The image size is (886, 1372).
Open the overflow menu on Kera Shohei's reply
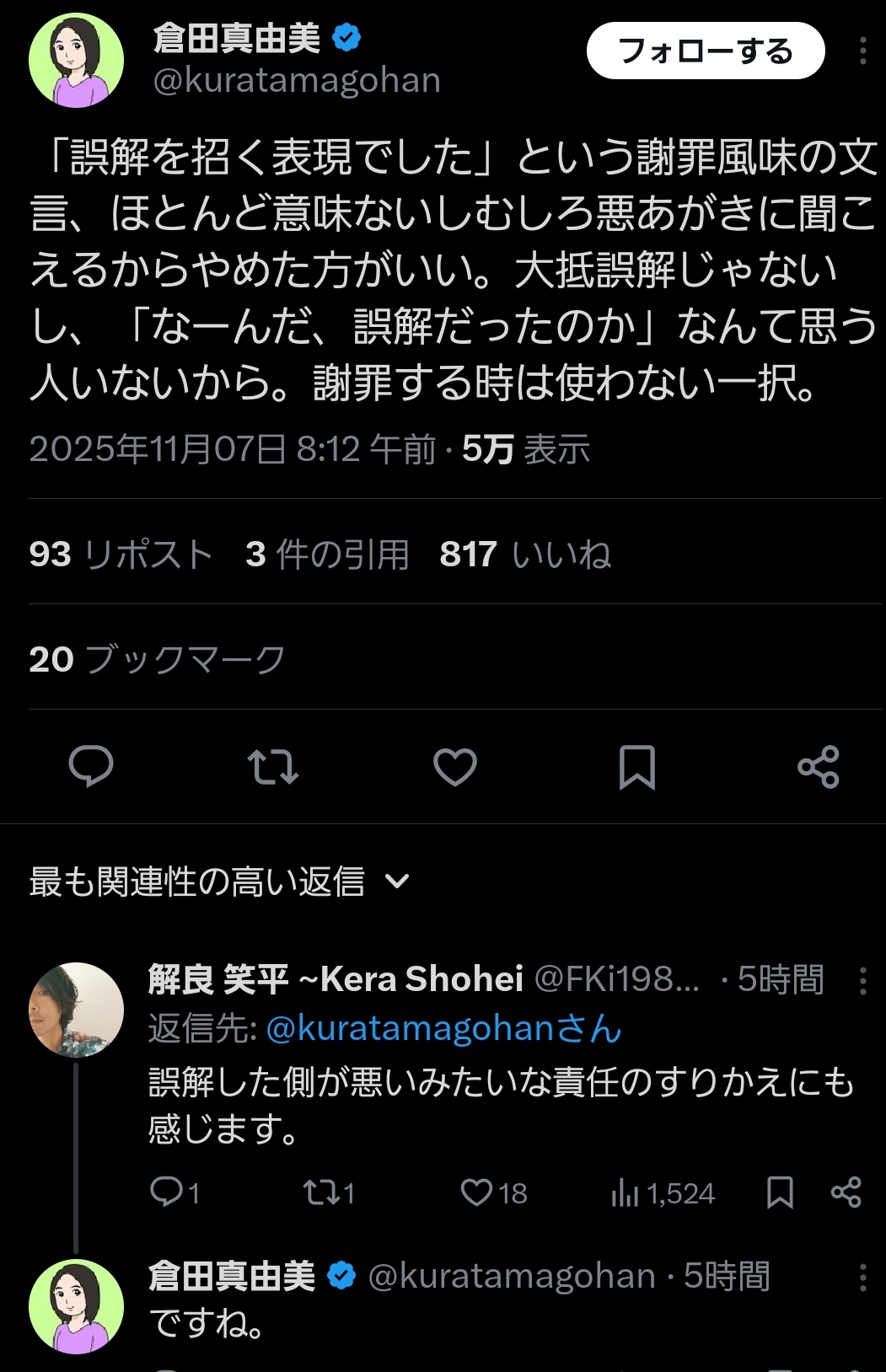tap(862, 980)
